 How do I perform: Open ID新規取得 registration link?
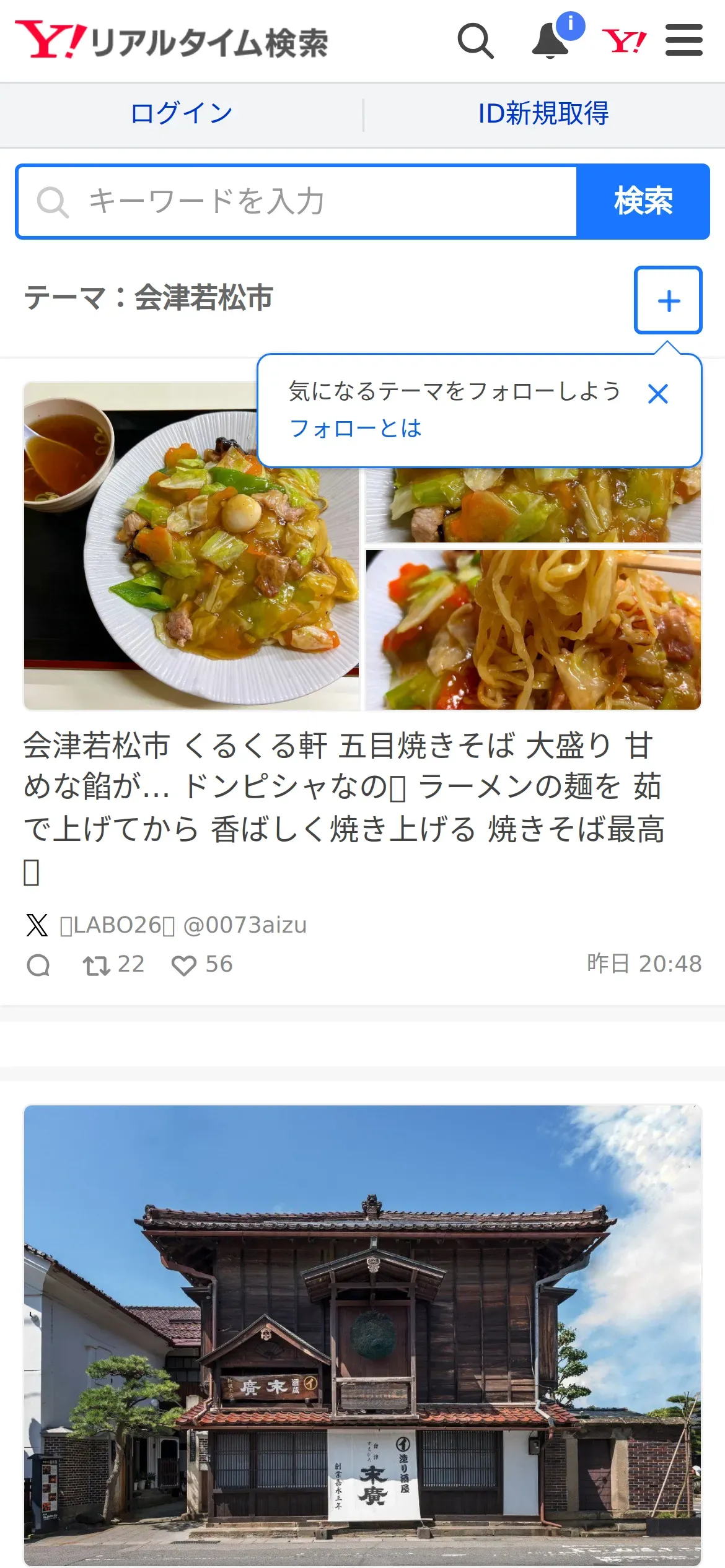(543, 114)
